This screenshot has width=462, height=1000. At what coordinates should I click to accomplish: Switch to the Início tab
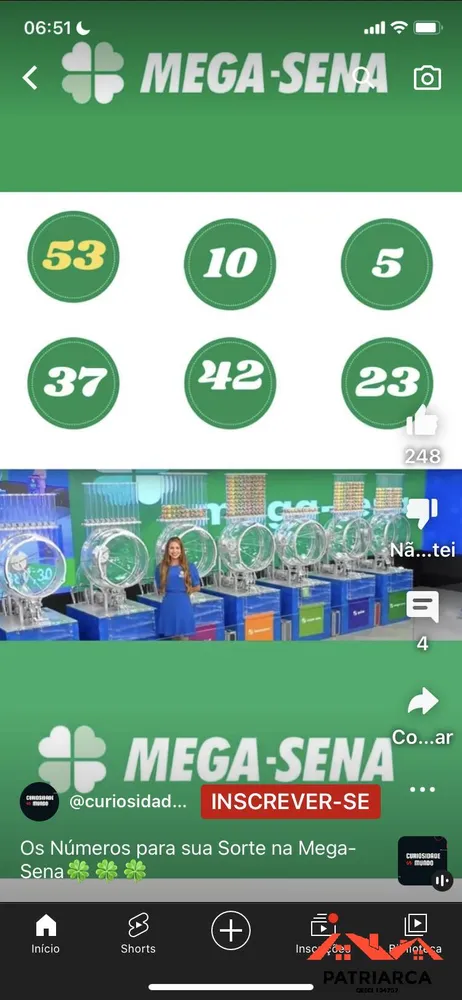point(46,934)
